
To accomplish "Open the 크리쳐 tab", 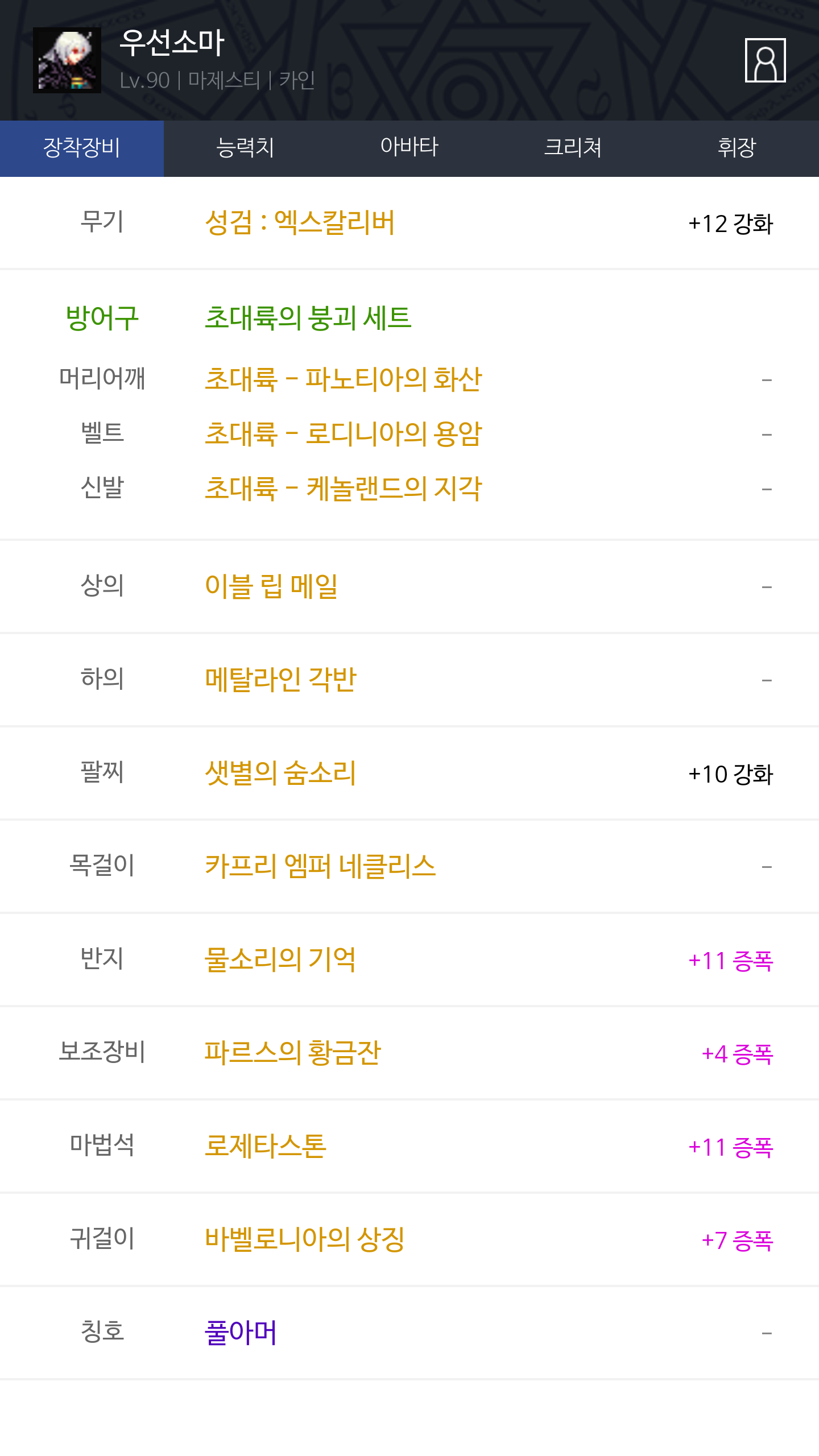I will pos(573,148).
